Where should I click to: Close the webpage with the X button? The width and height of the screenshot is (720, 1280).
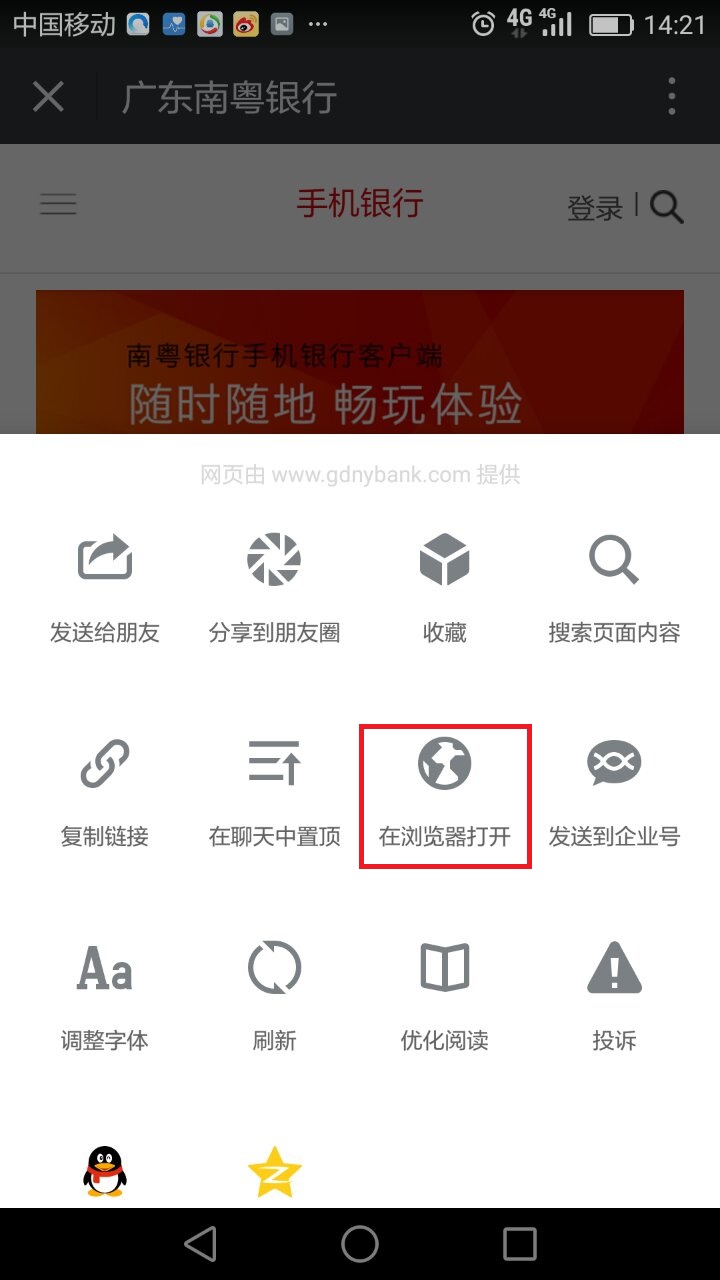48,97
